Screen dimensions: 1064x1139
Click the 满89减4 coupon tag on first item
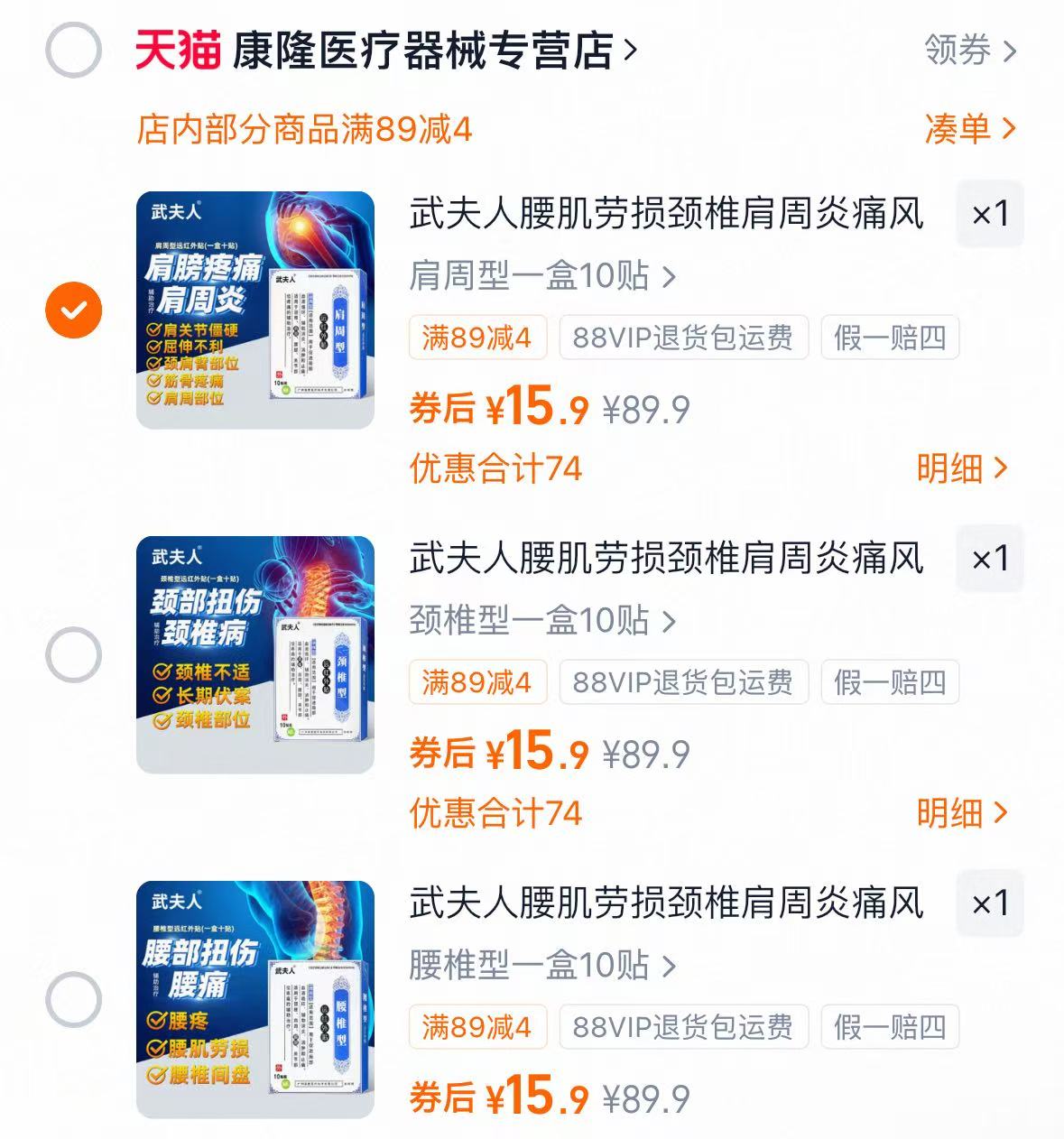[x=477, y=338]
